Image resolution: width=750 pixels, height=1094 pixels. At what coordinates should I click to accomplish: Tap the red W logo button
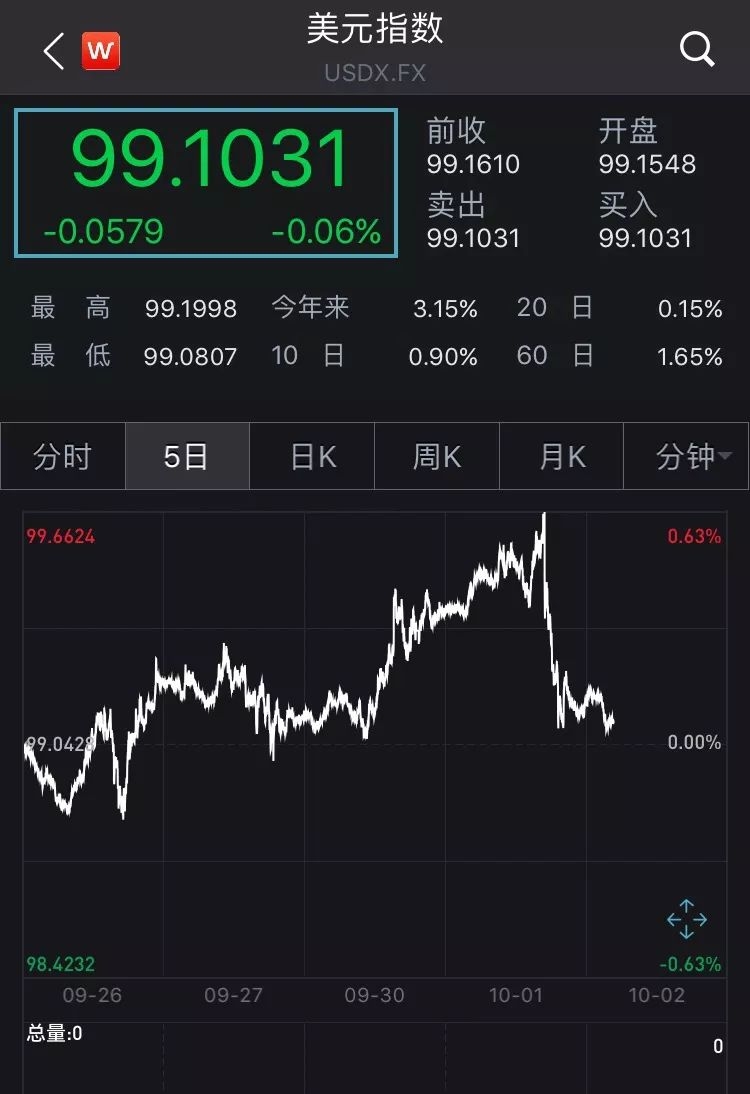point(101,51)
